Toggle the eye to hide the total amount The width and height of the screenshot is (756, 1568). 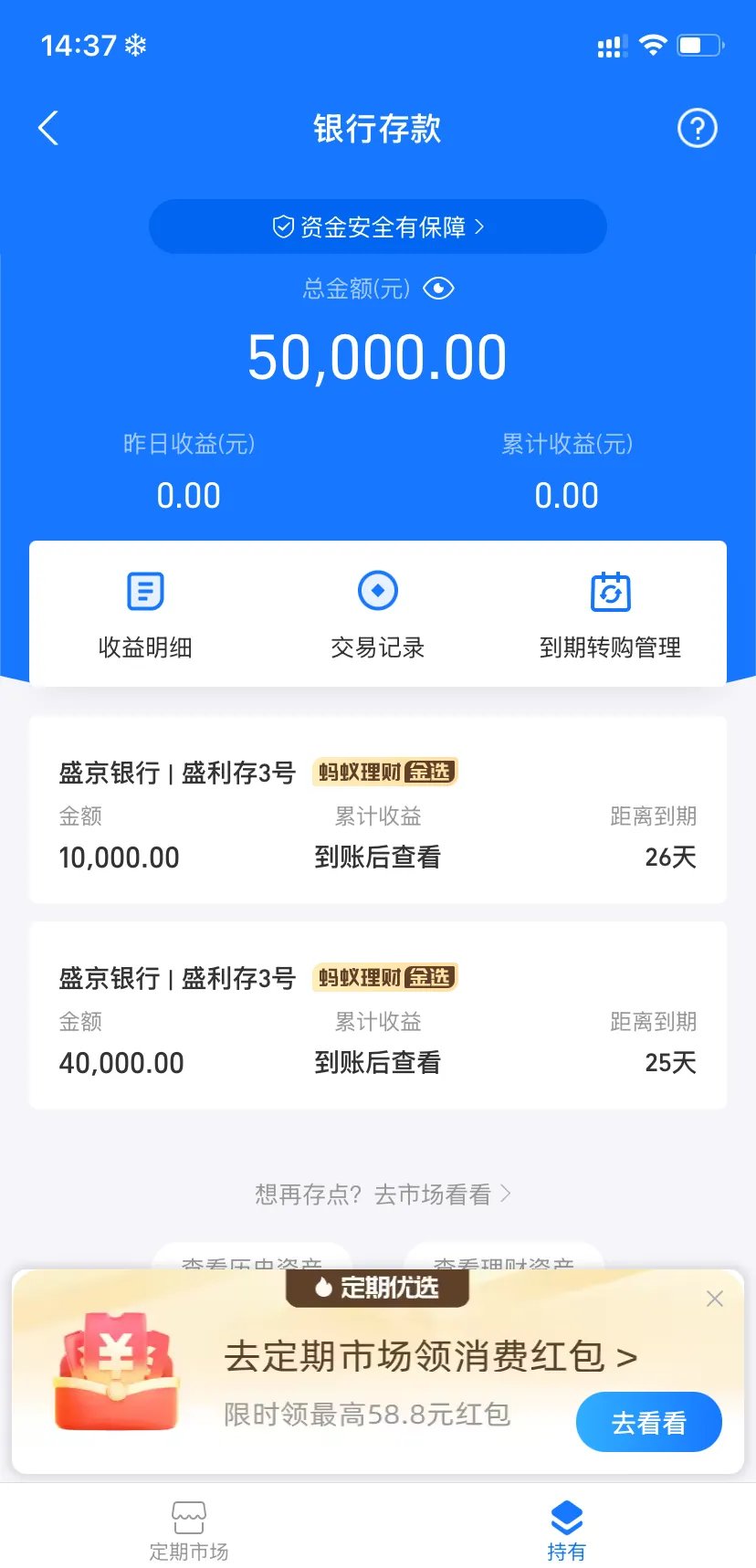click(x=439, y=288)
